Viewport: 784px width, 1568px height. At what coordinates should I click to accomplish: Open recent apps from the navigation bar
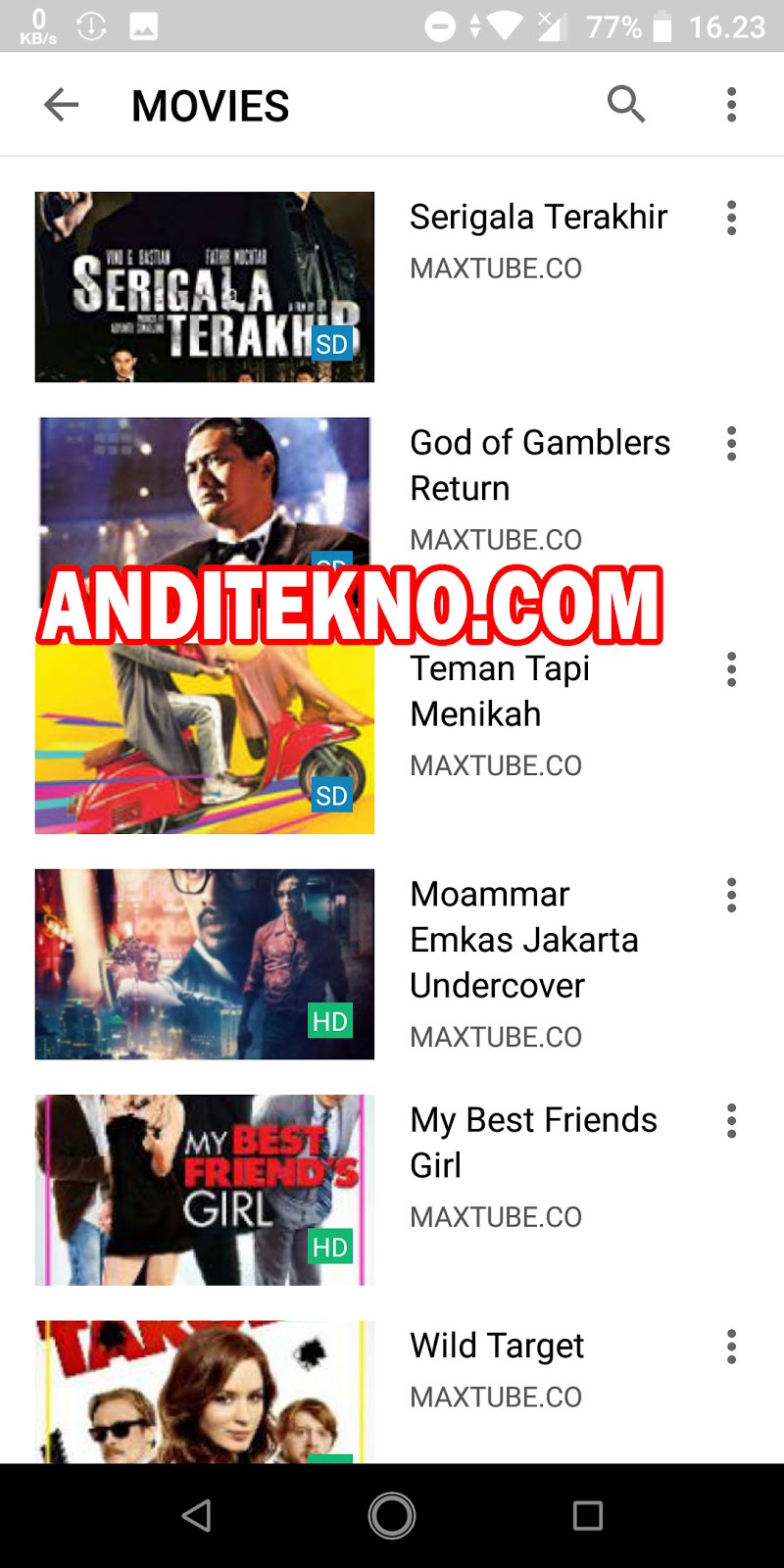[x=588, y=1516]
